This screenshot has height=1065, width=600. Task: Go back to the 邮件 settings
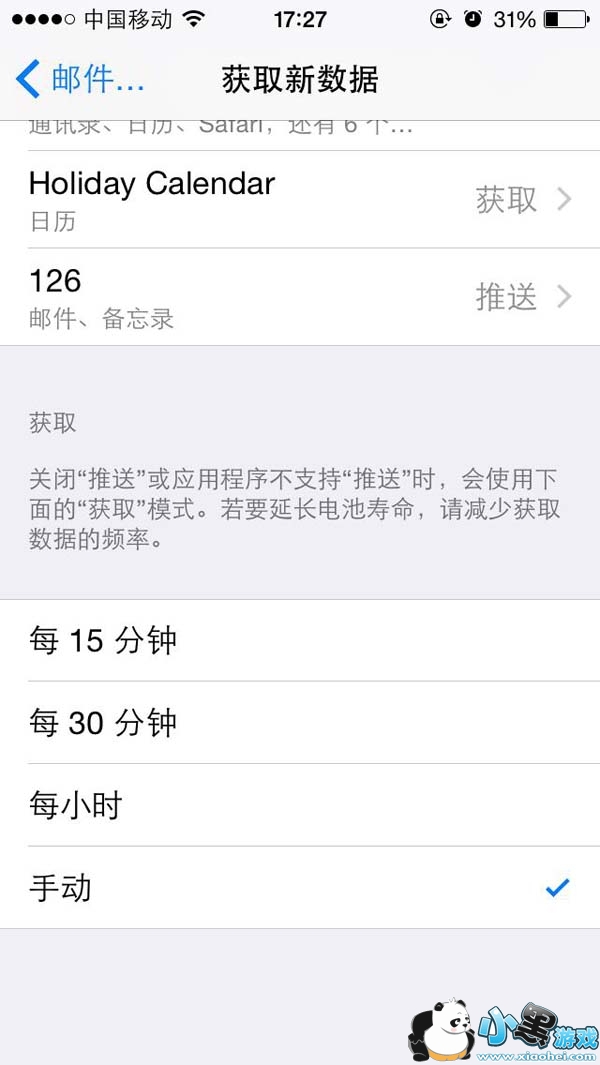click(80, 79)
